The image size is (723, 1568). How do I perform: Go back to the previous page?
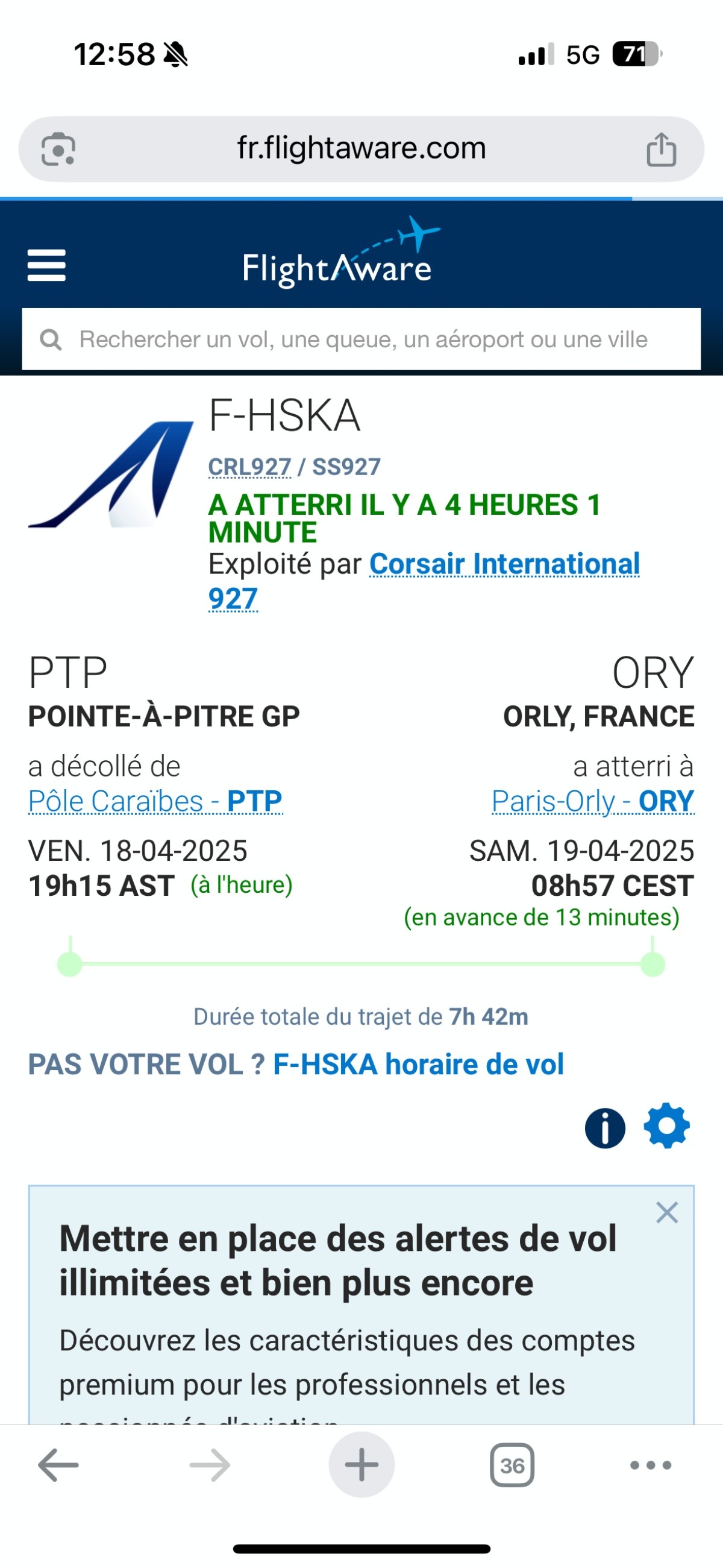pyautogui.click(x=58, y=1465)
